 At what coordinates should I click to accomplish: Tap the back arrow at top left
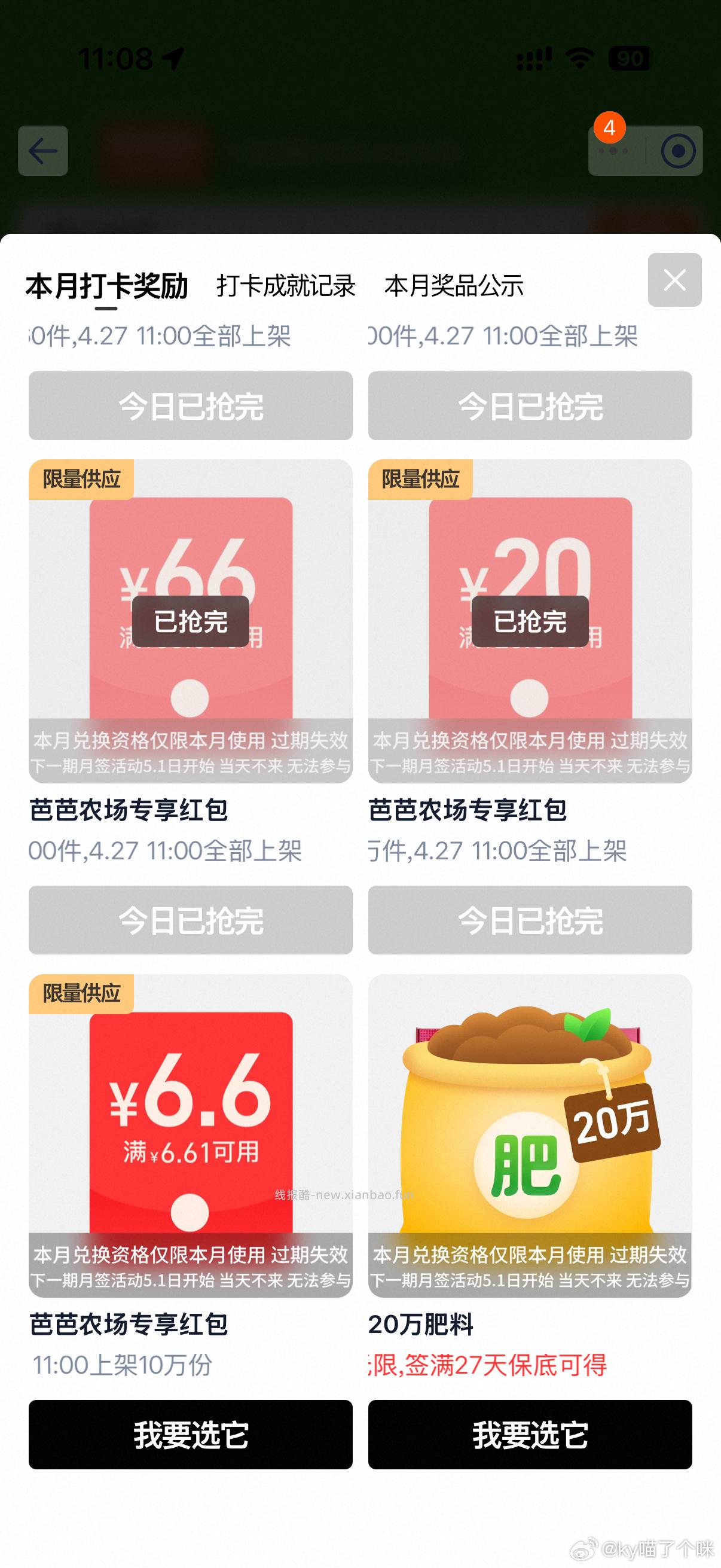[x=42, y=150]
